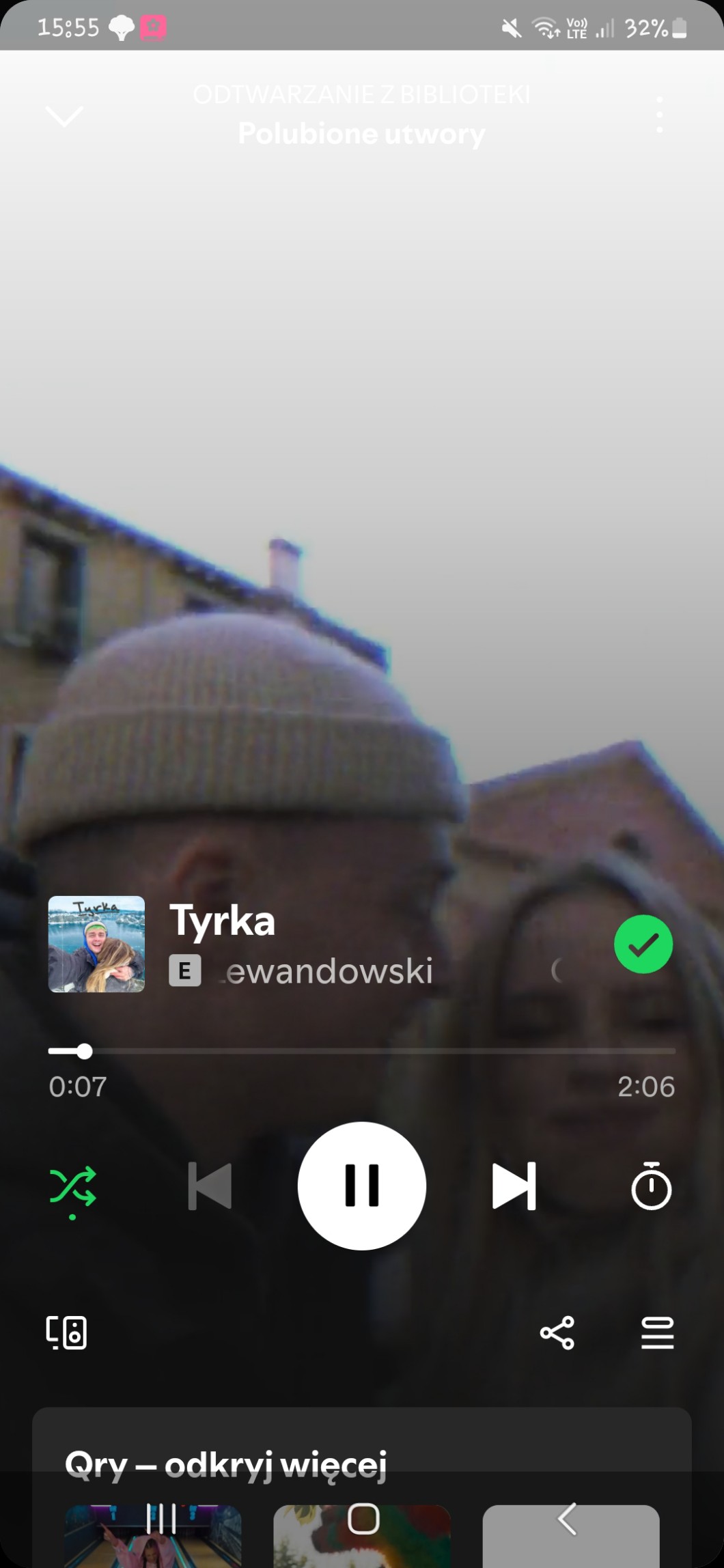Open the three-dot overflow menu
724x1568 pixels.
click(x=659, y=115)
